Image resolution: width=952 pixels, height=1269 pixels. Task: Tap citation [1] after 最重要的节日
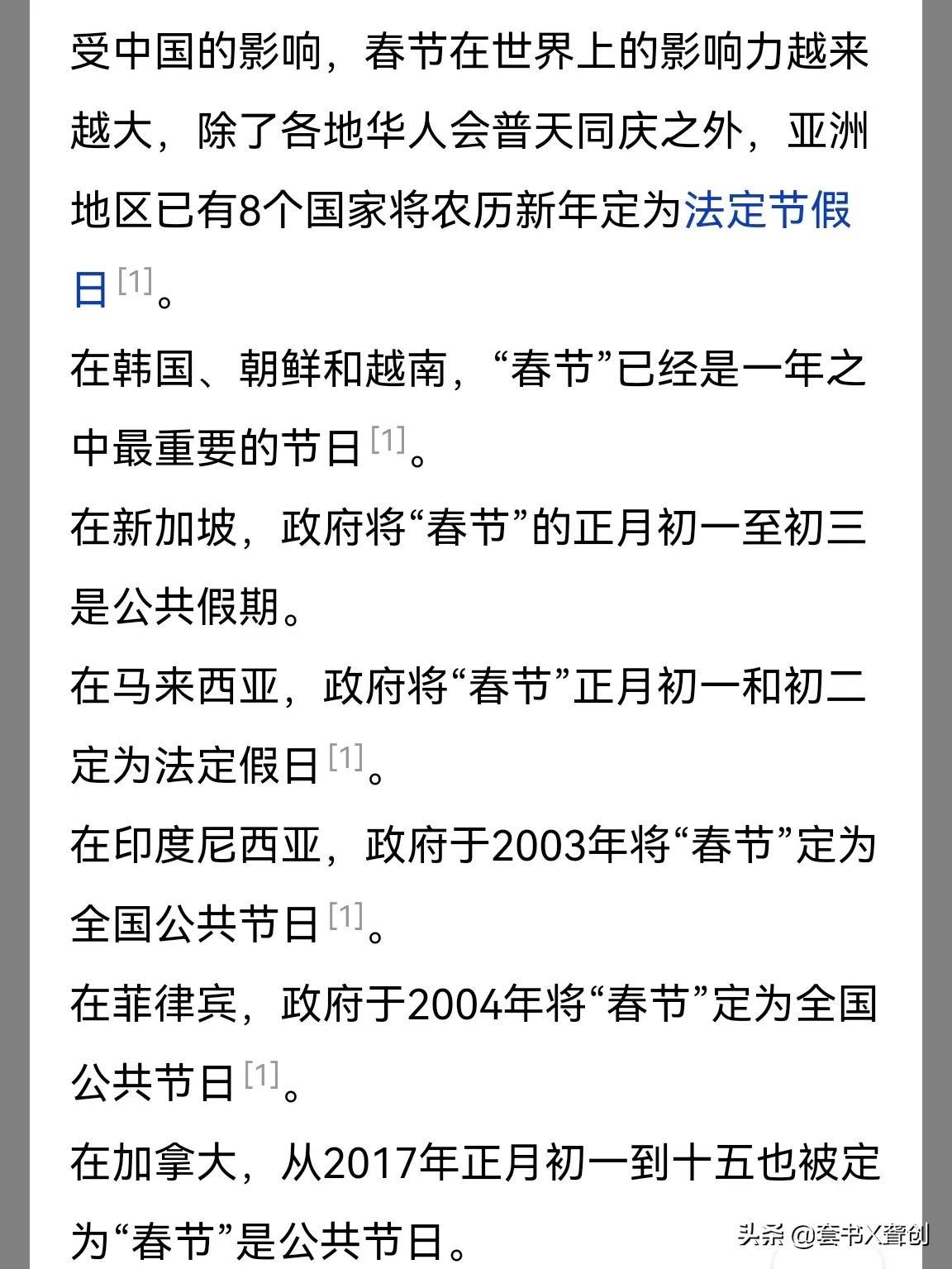[x=388, y=441]
